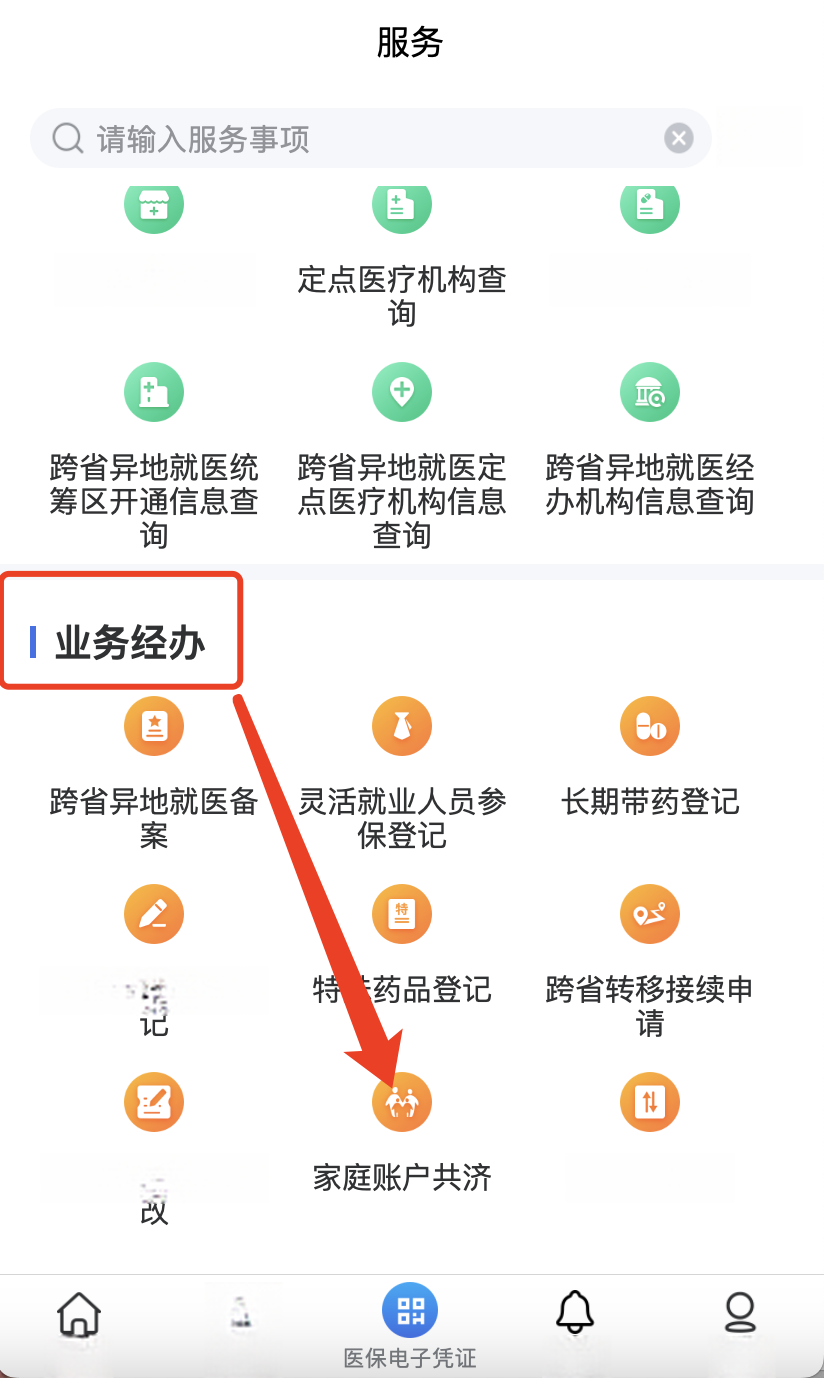Screen dimensions: 824x1378
Task: Clear the search box text
Action: [679, 138]
